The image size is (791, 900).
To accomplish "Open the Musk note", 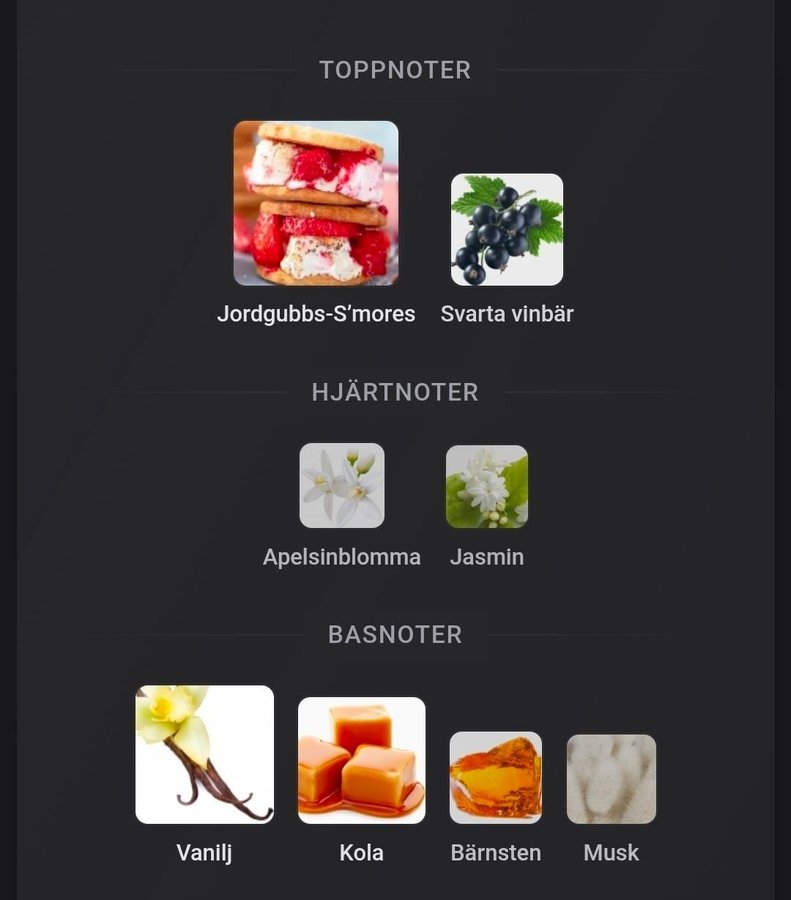I will click(611, 779).
